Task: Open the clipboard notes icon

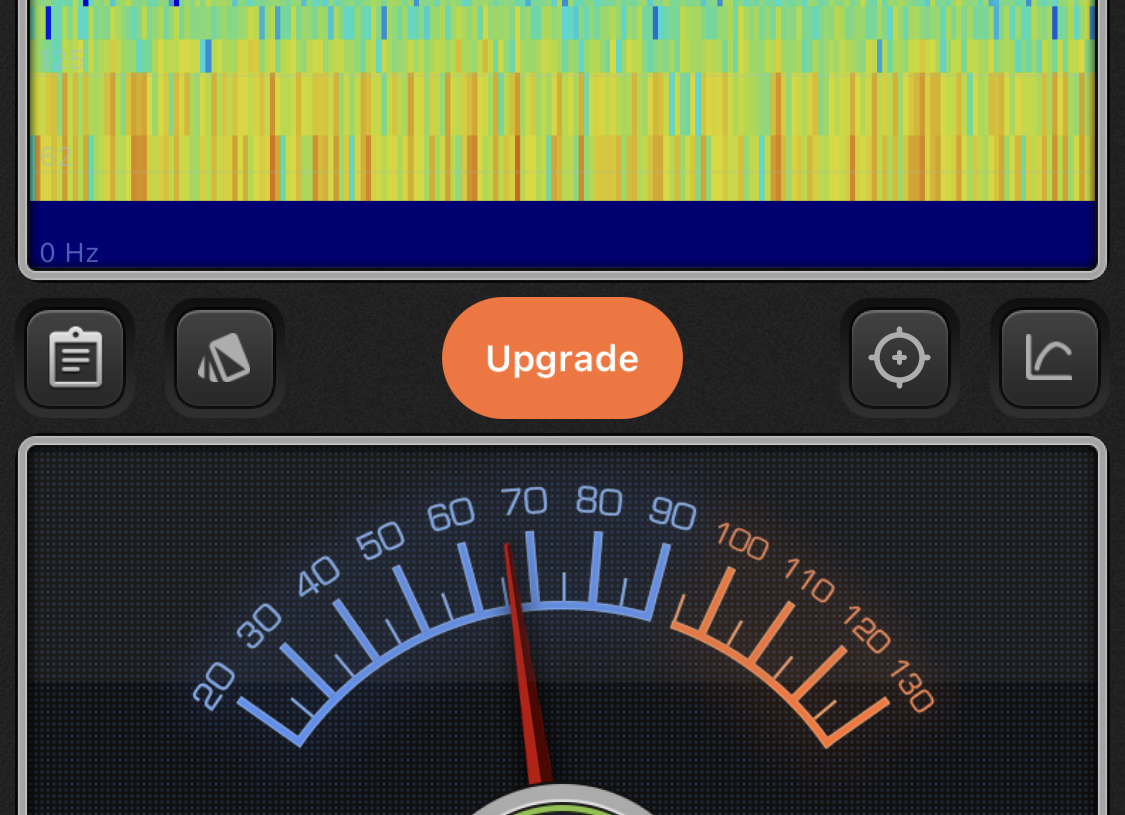Action: pyautogui.click(x=75, y=358)
